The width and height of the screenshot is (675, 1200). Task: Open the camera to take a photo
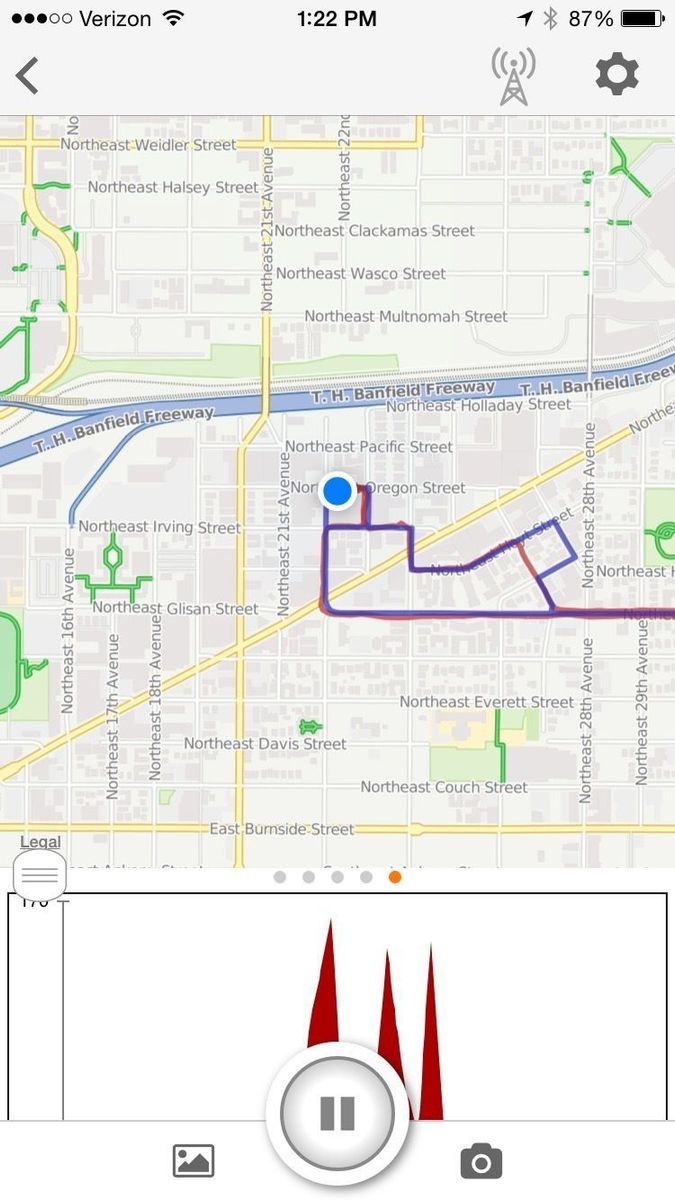coord(481,1161)
